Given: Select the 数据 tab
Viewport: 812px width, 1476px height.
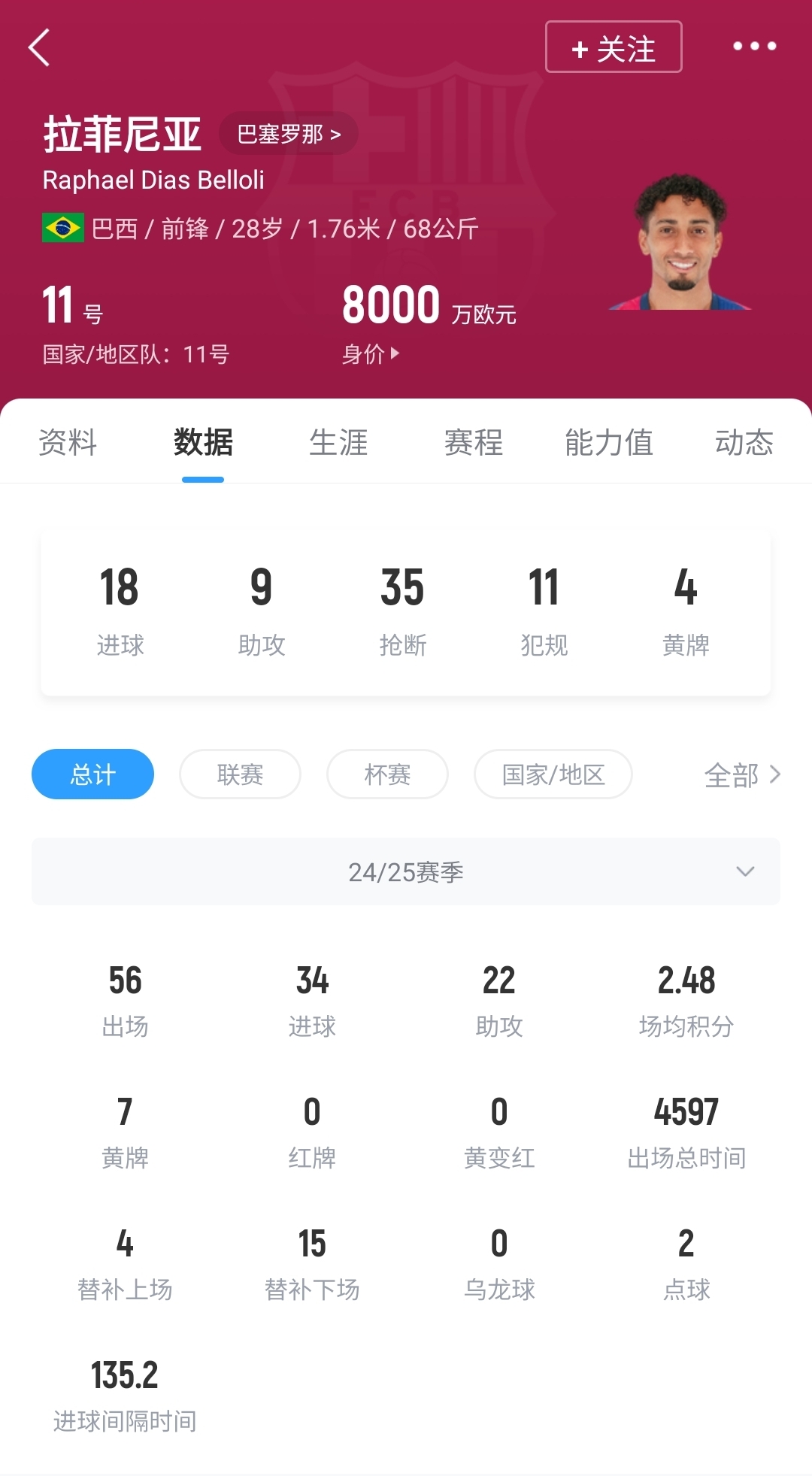Looking at the screenshot, I should coord(203,442).
